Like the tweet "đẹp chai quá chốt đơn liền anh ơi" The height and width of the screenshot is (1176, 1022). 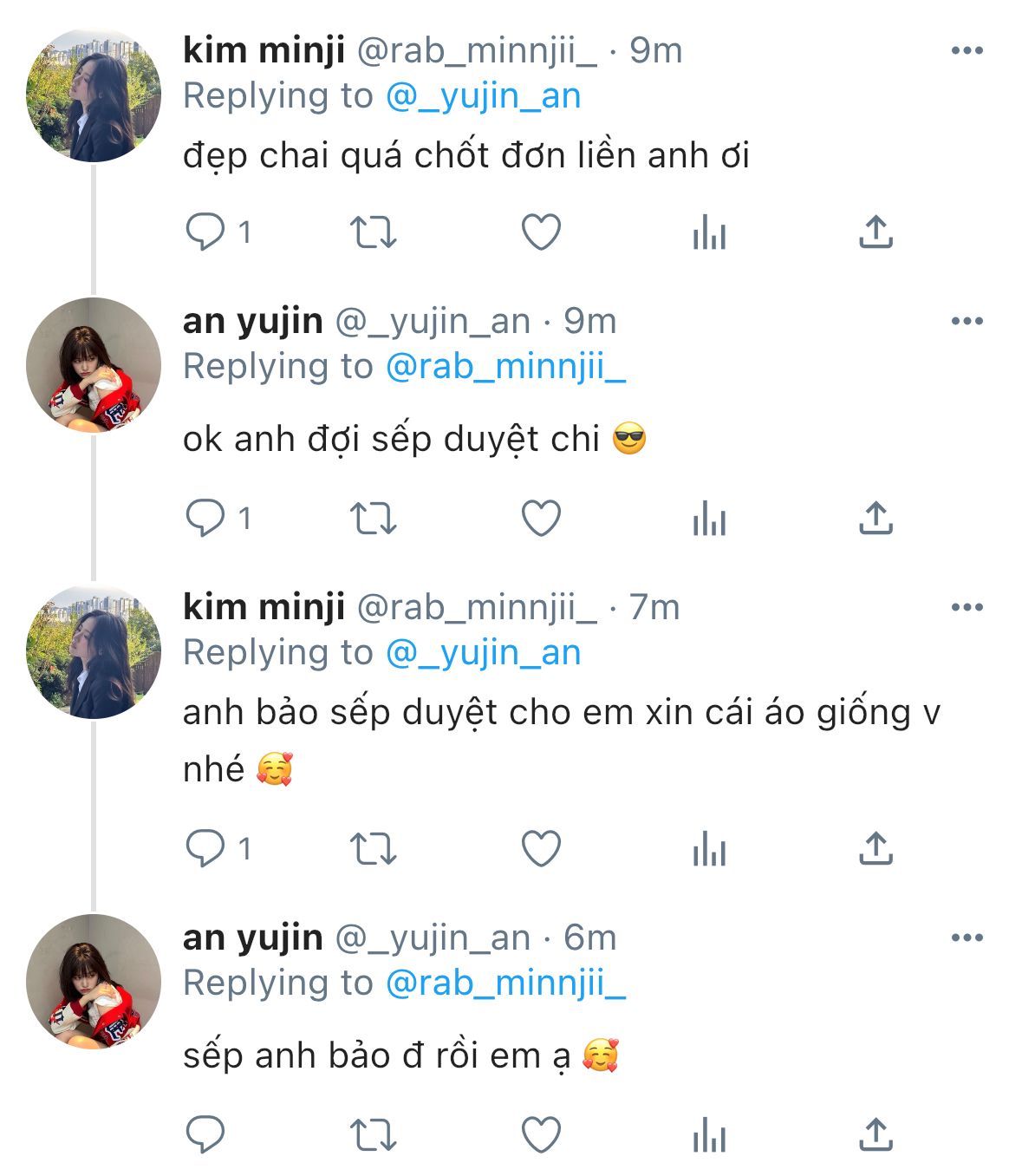[541, 232]
